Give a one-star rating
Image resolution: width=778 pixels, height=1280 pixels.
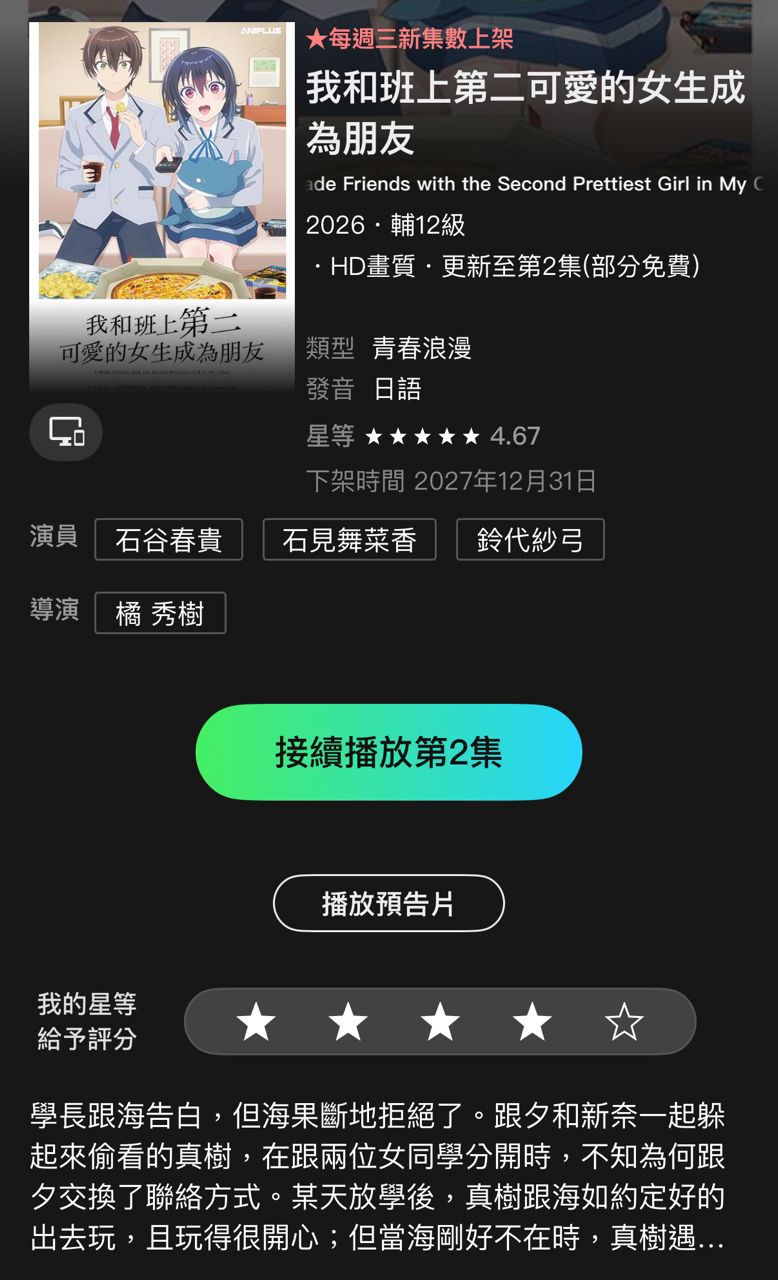pyautogui.click(x=256, y=1022)
